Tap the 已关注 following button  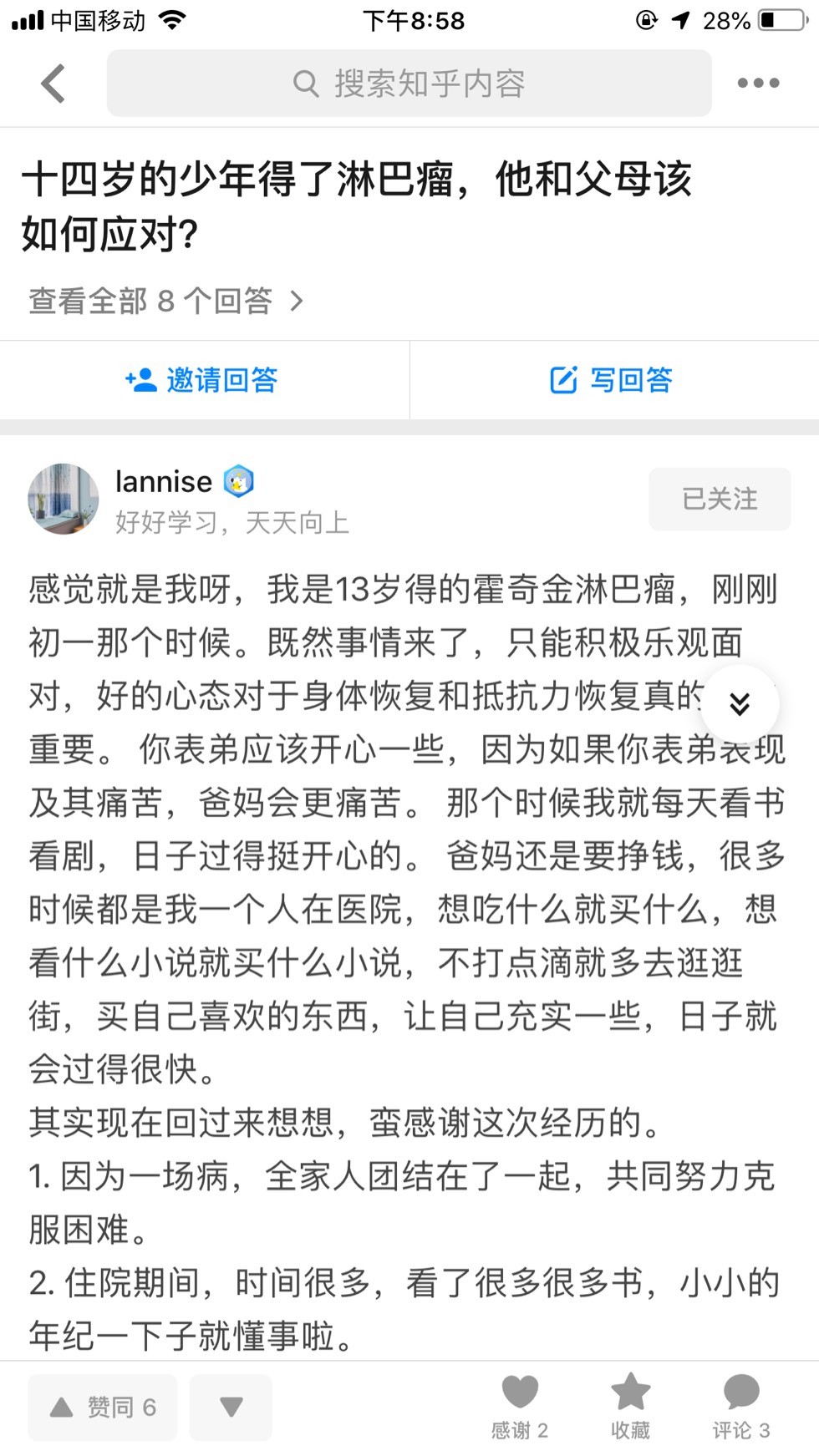tap(720, 499)
